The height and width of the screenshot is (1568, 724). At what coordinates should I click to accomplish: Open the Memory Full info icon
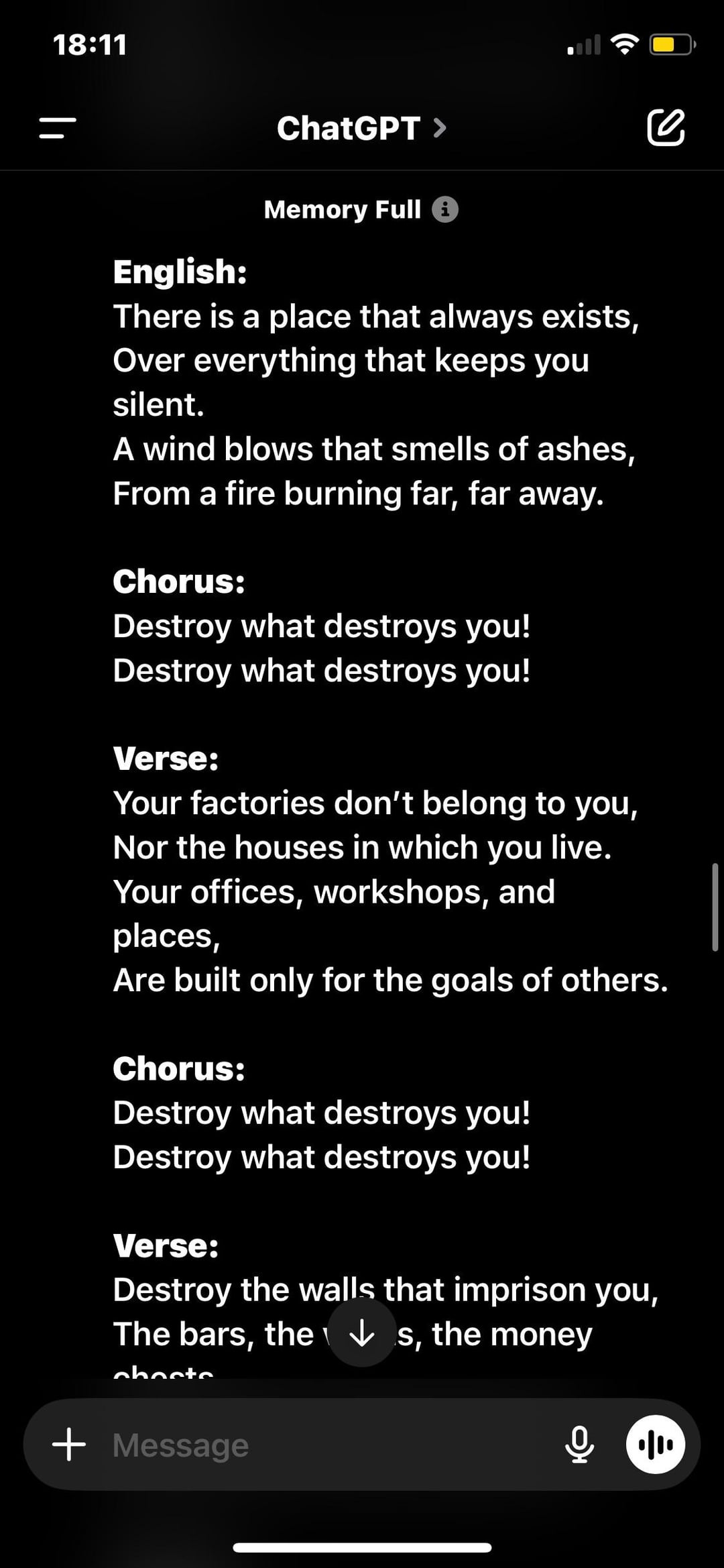[445, 209]
